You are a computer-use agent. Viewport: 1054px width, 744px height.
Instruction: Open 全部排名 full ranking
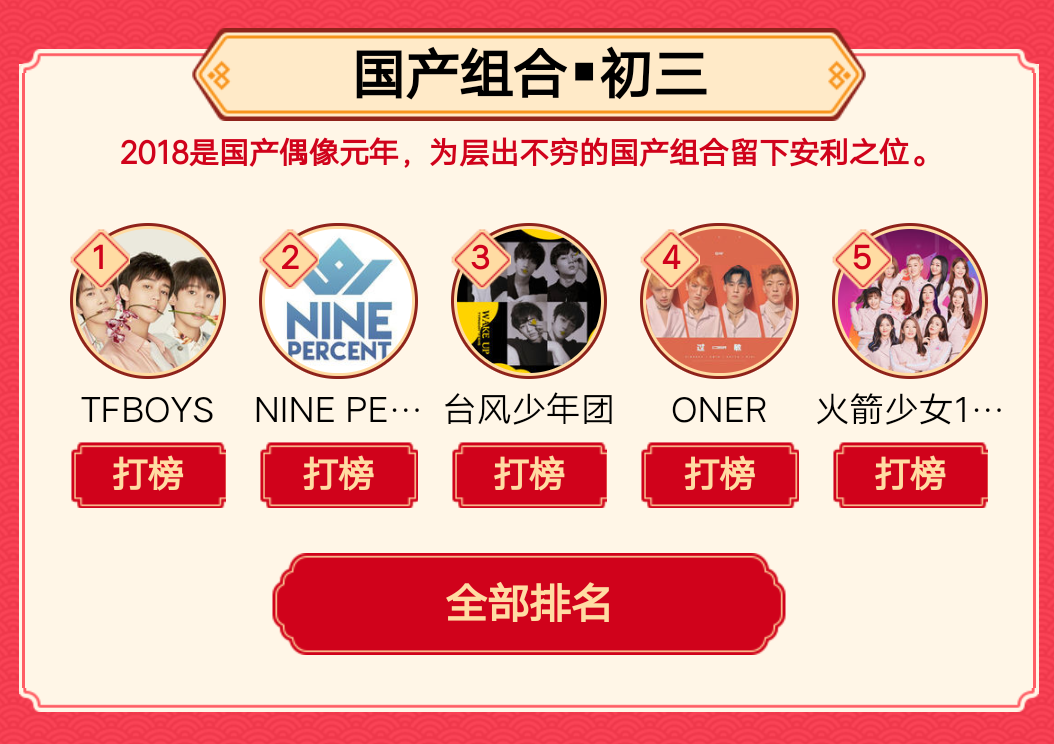click(x=528, y=604)
